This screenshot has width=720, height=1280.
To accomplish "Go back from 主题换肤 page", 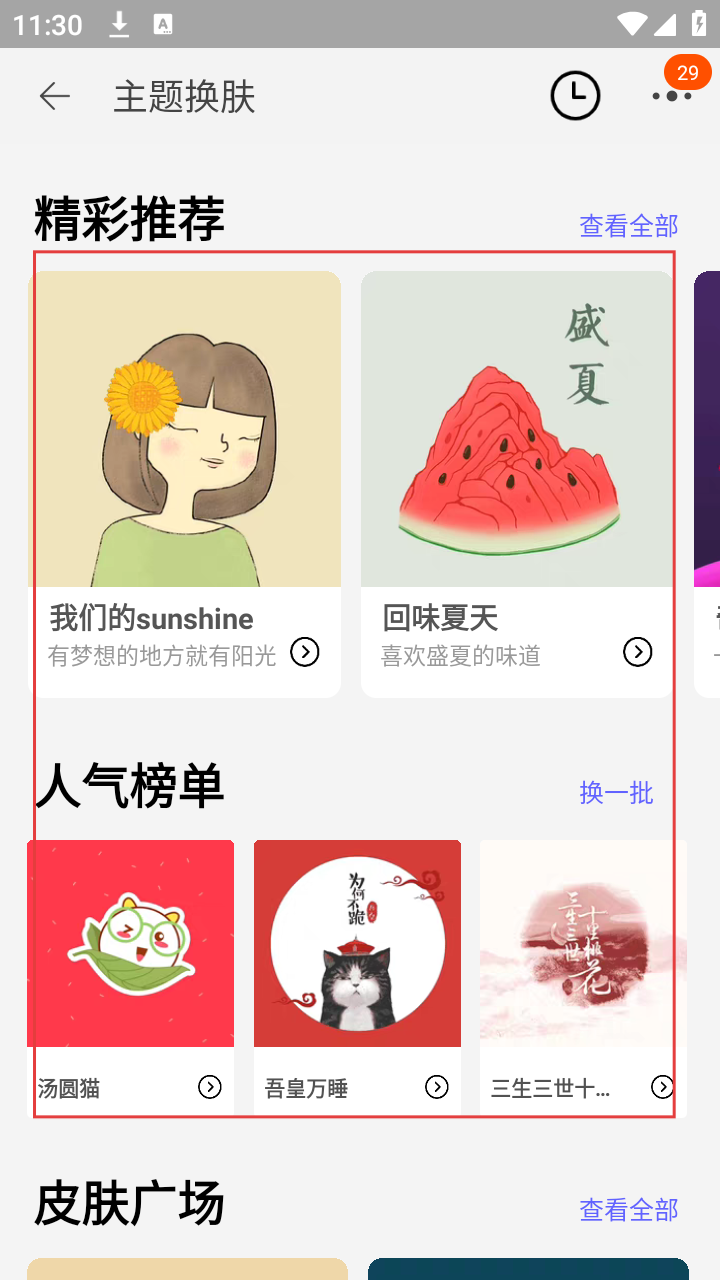I will point(55,96).
